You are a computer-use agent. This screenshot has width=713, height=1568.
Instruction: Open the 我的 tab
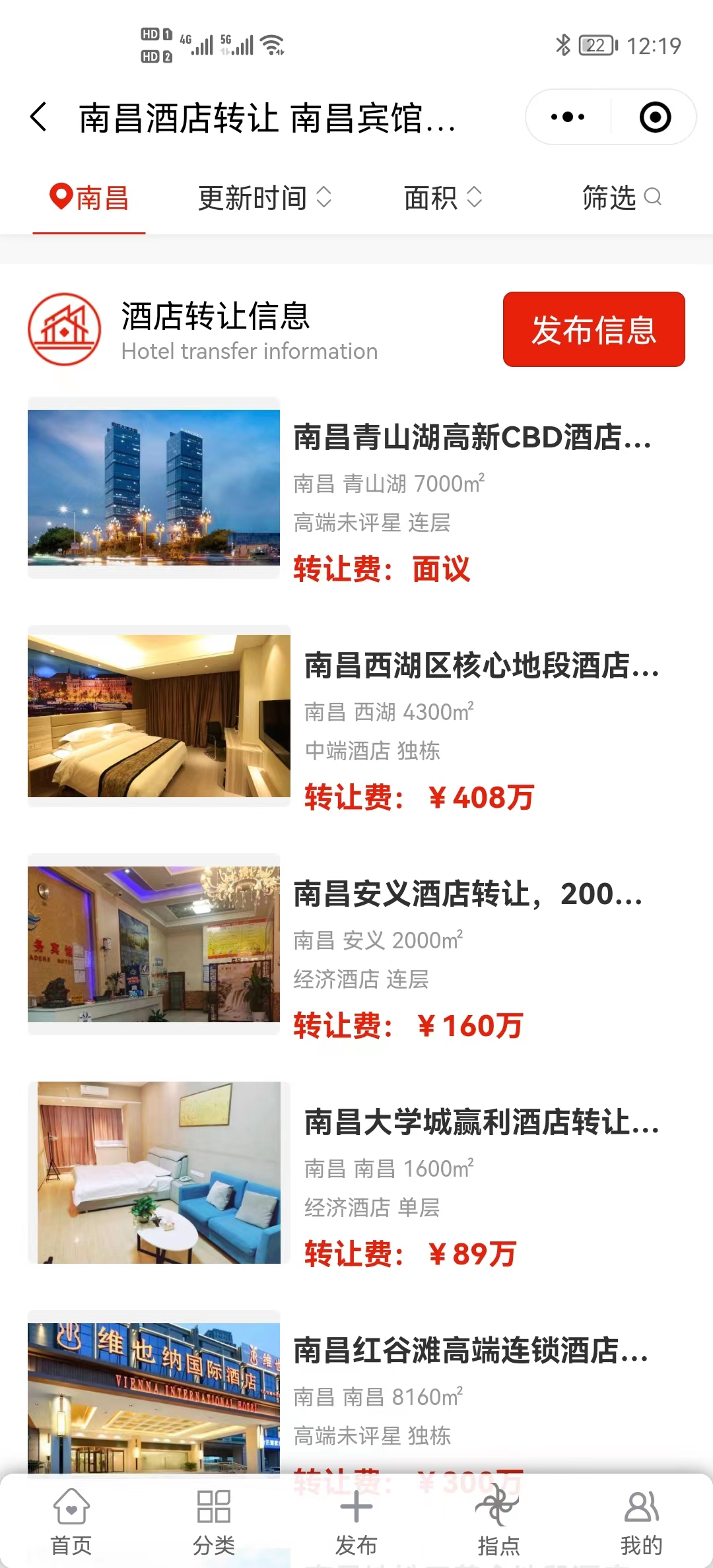pos(641,1522)
